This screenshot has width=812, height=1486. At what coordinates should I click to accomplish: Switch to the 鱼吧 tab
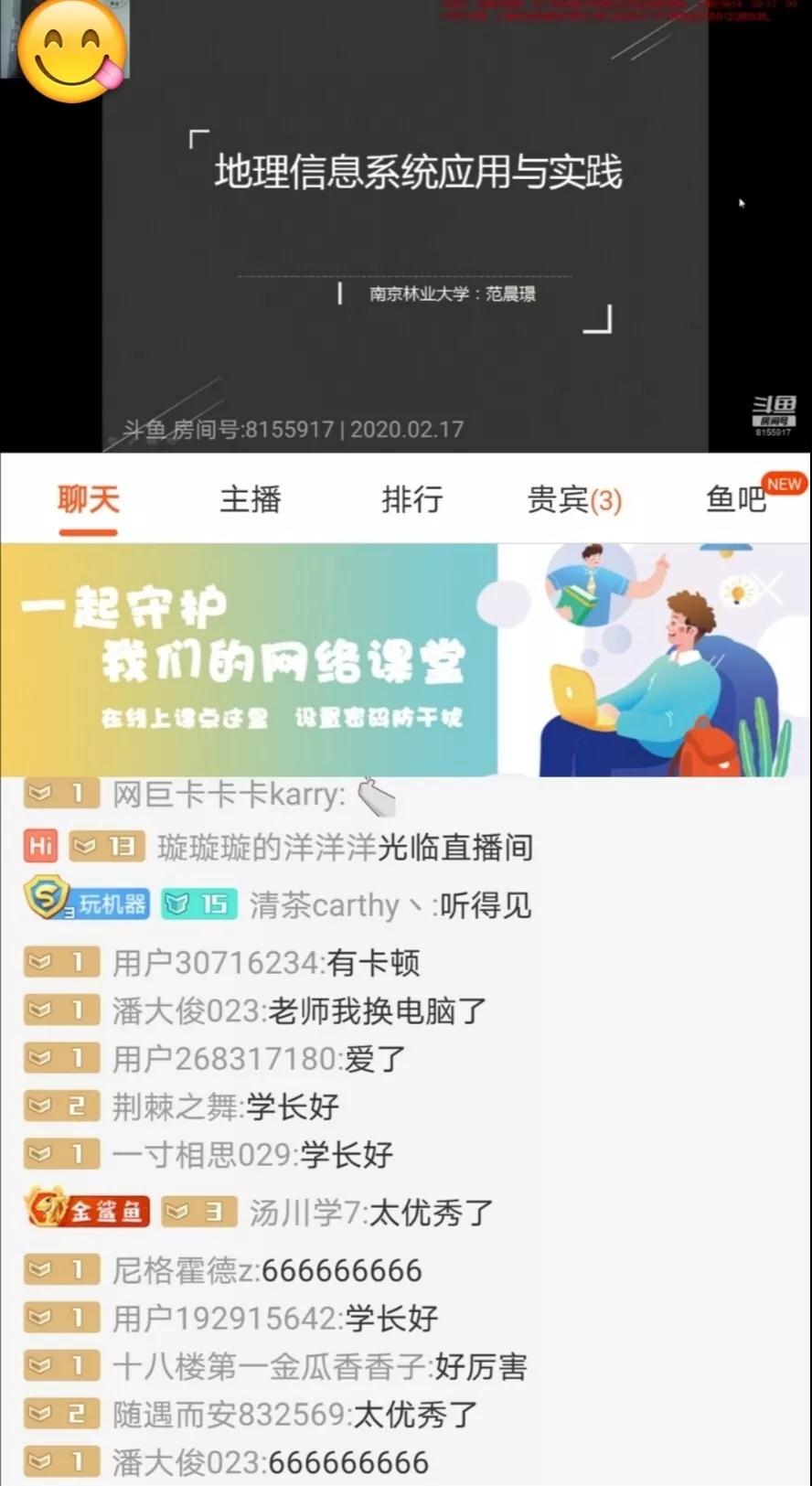coord(736,499)
